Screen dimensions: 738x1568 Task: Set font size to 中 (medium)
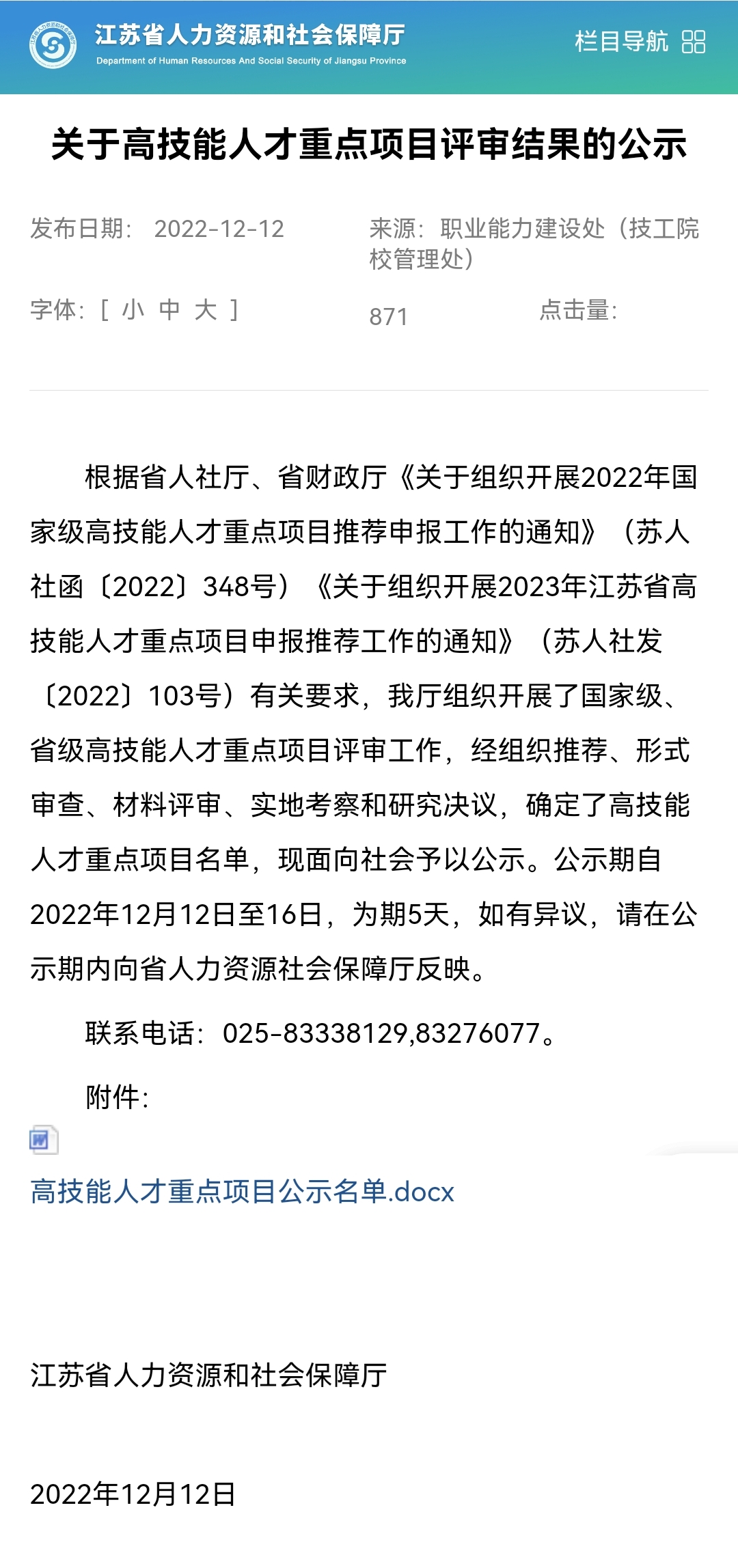tap(169, 310)
